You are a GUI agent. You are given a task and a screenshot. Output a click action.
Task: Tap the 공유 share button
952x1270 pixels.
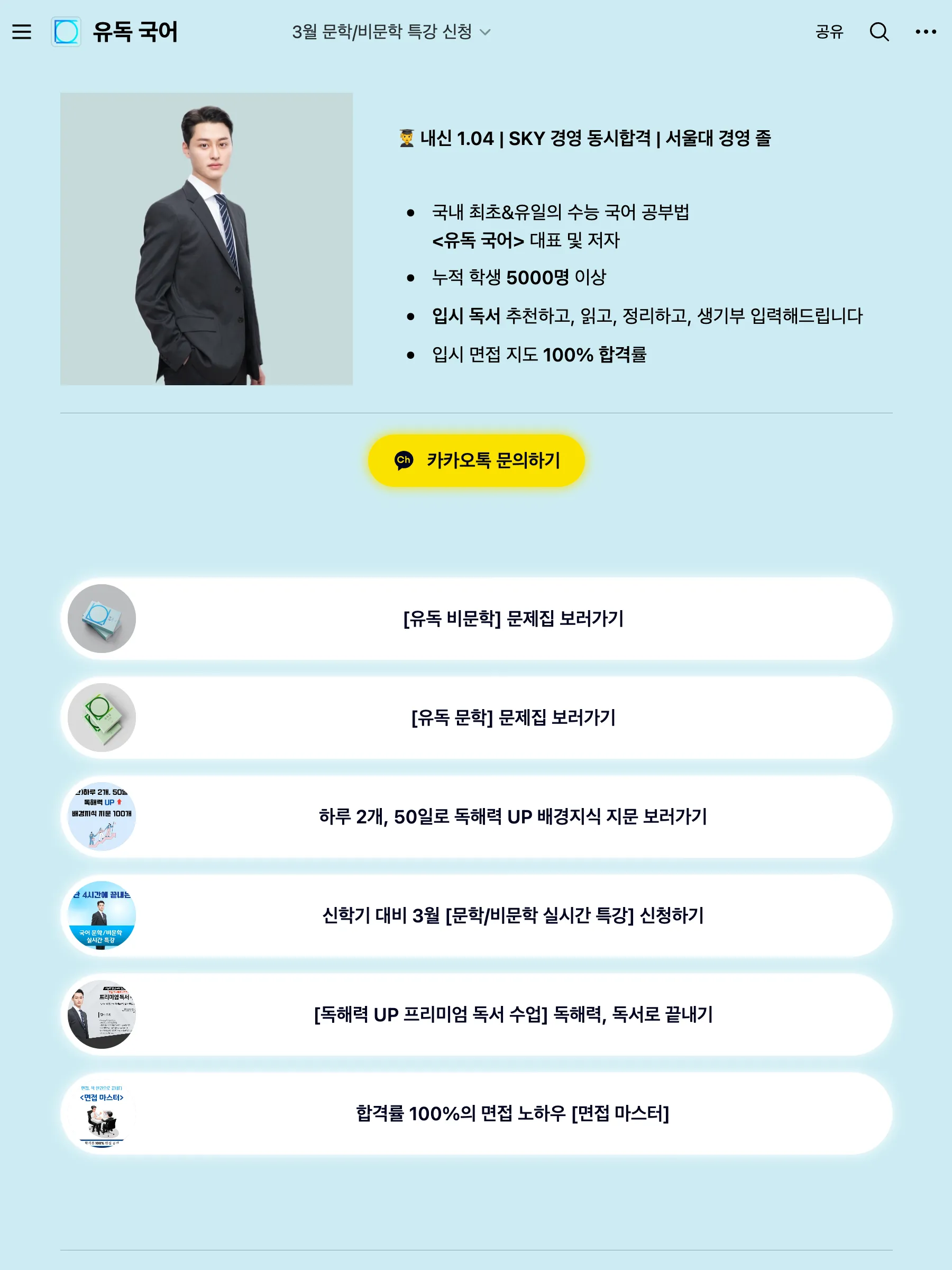pos(829,32)
